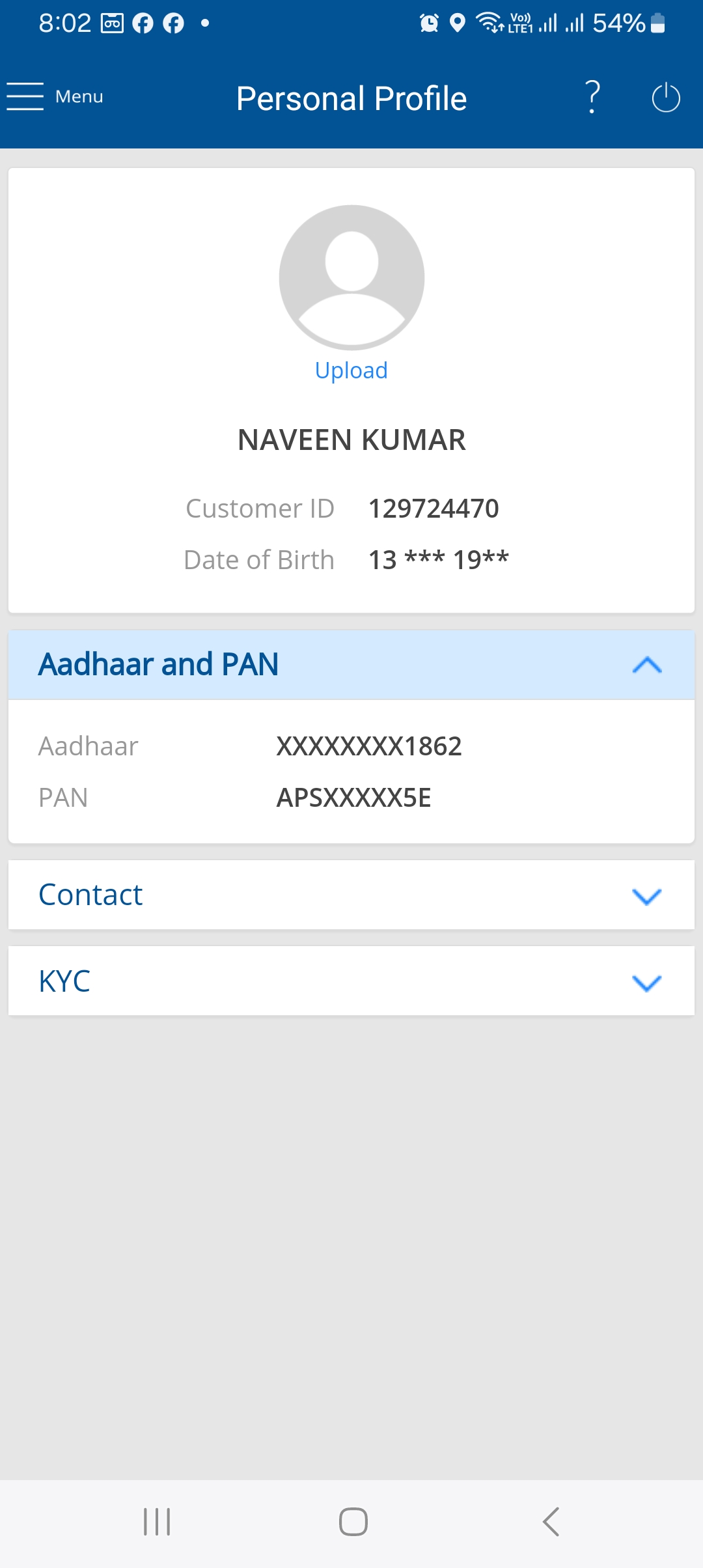The width and height of the screenshot is (703, 1568).
Task: Open the help question mark icon
Action: [592, 97]
